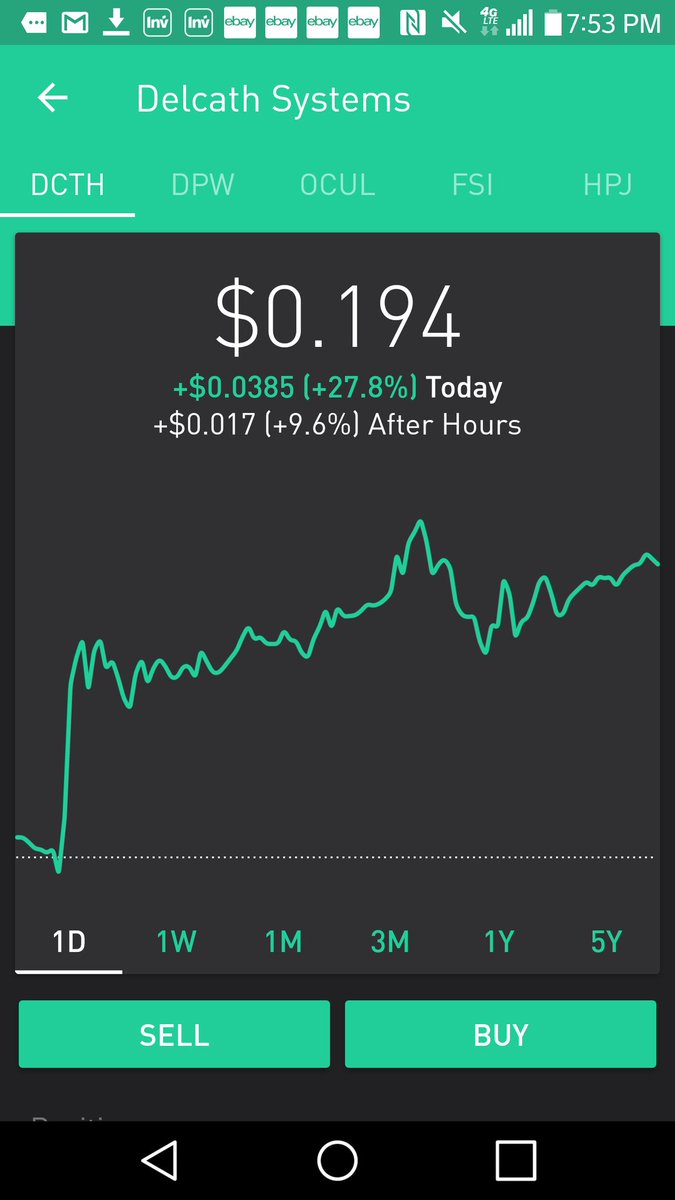Open the FSI stock tab

pyautogui.click(x=472, y=185)
